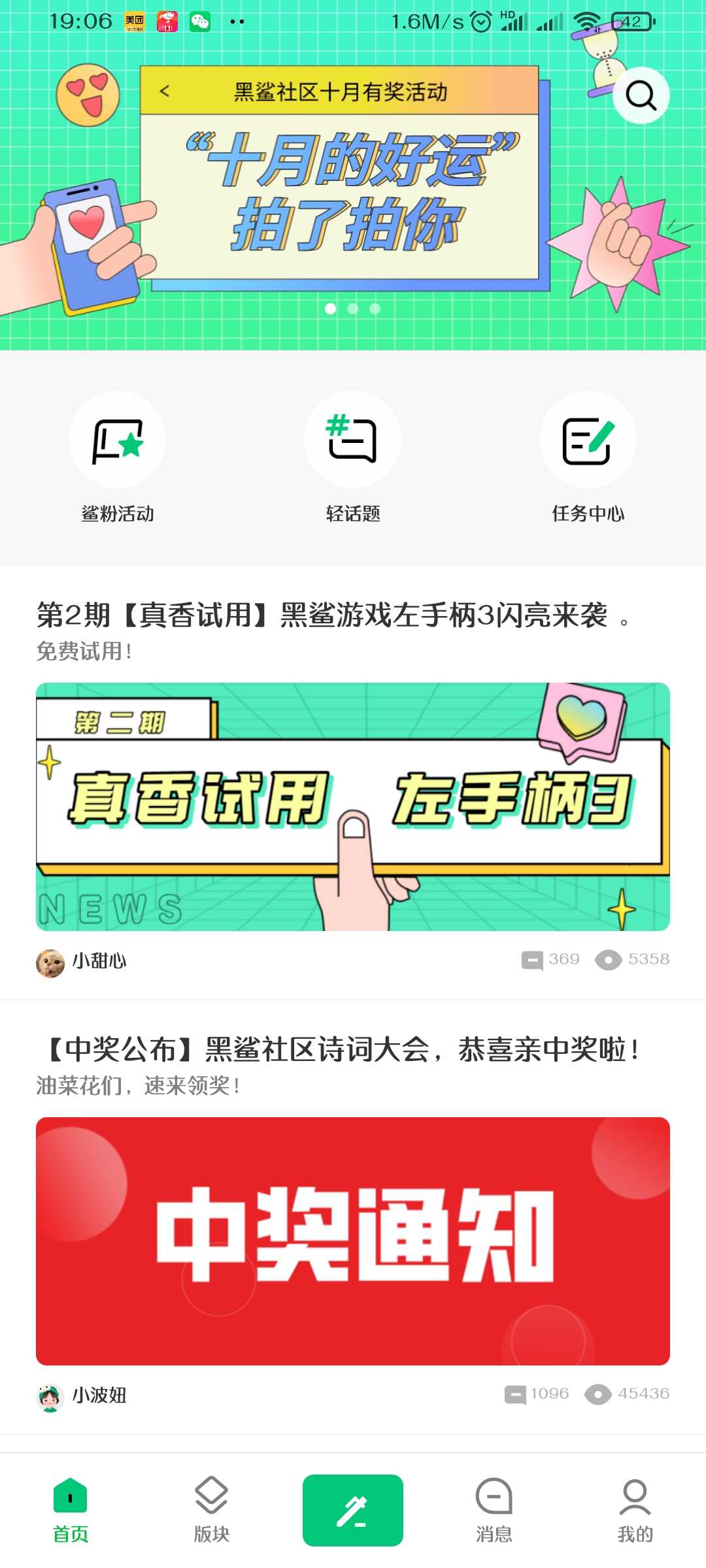This screenshot has width=706, height=1568.
Task: Open author 小甜心's profile
Action: pyautogui.click(x=81, y=962)
